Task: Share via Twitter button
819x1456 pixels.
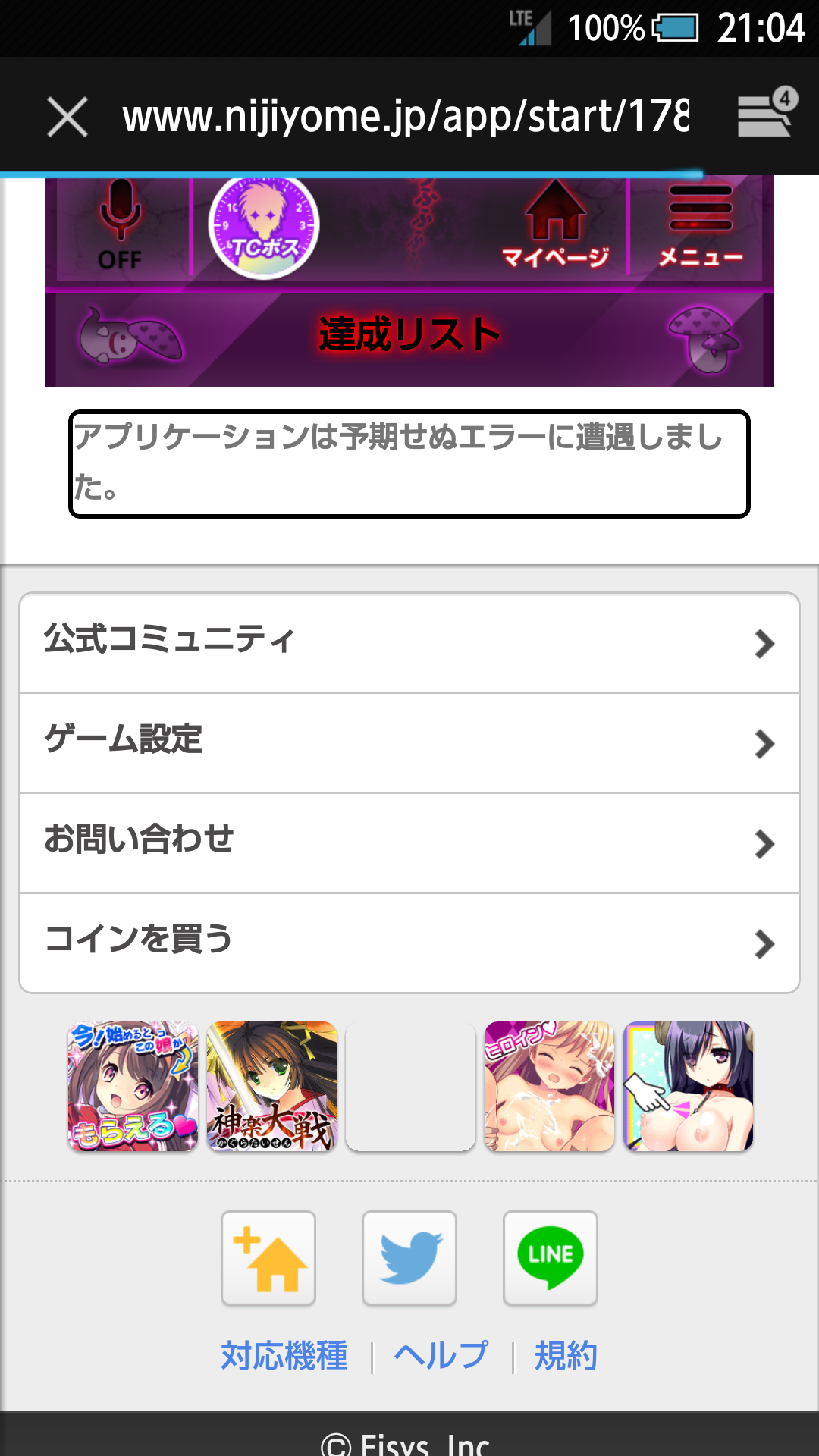Action: point(409,1257)
